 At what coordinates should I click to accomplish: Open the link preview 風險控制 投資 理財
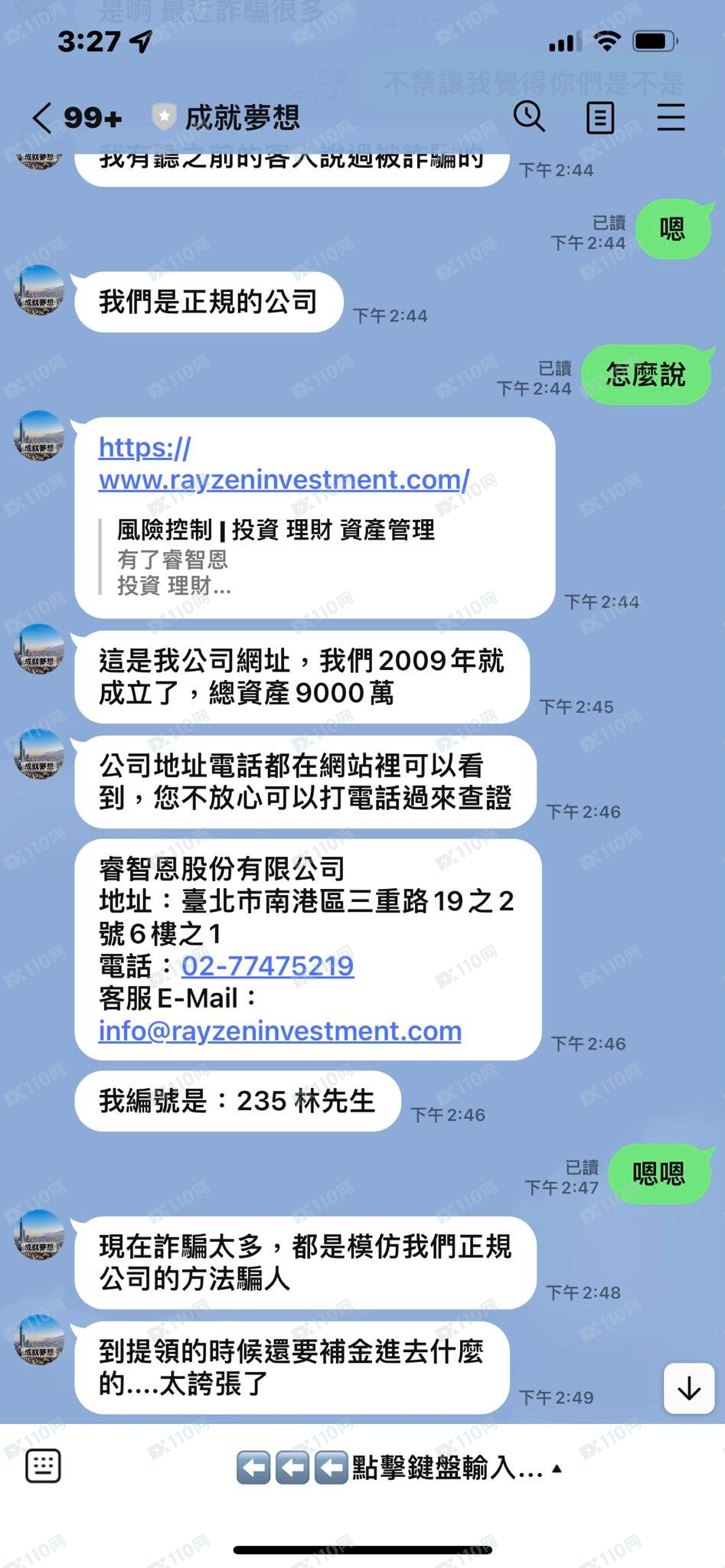276,557
